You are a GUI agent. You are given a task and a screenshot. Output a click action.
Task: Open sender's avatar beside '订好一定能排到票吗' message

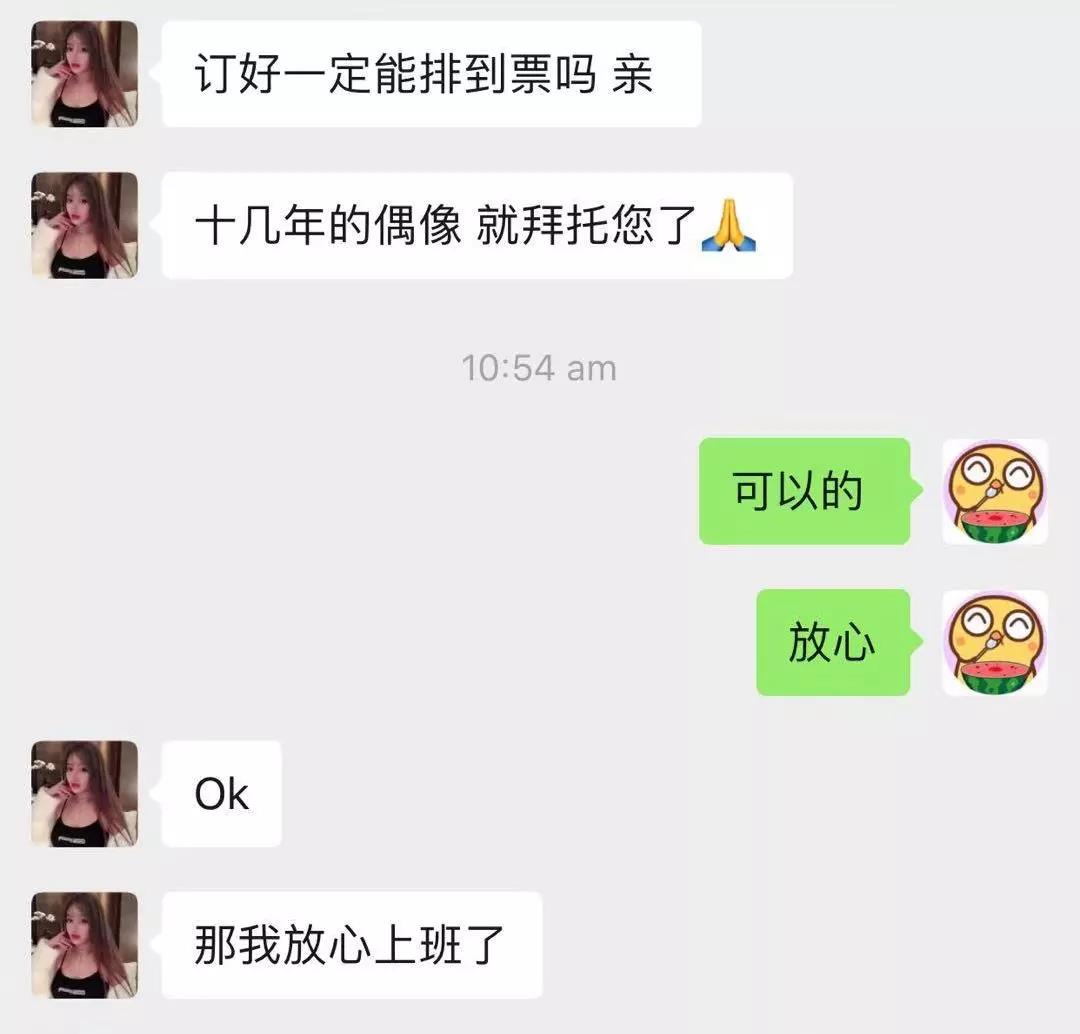(x=84, y=74)
